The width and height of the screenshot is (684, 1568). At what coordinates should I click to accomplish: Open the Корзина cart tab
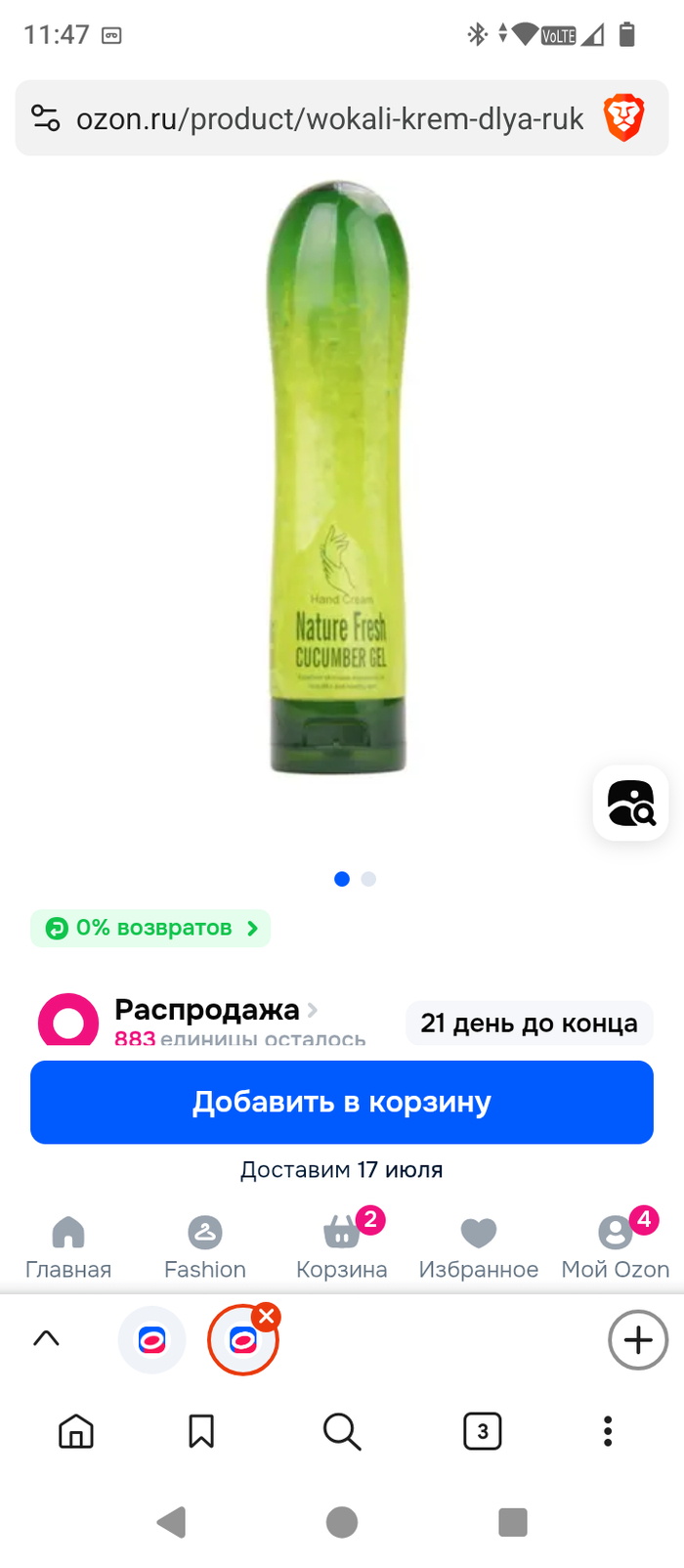pos(342,1246)
